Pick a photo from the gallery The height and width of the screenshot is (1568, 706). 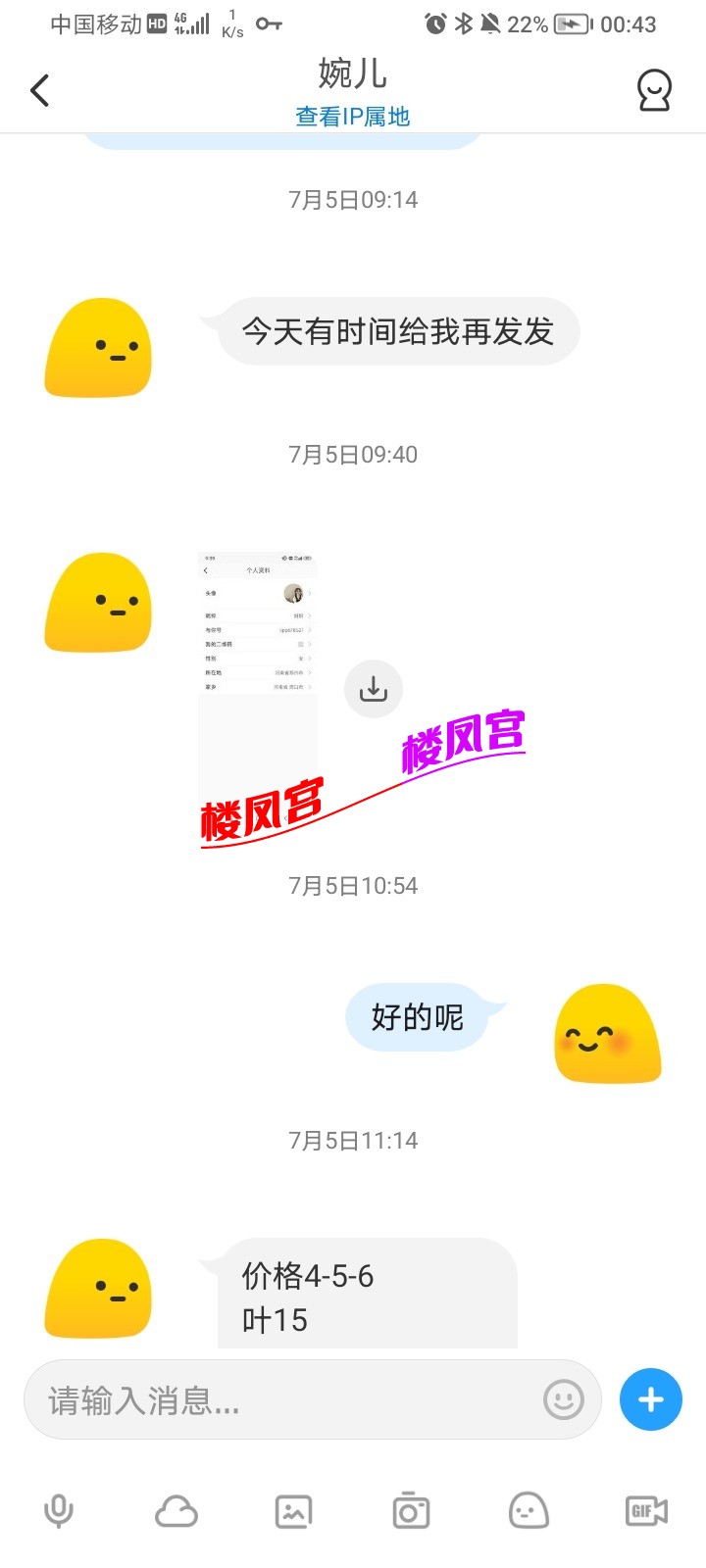pos(293,1511)
